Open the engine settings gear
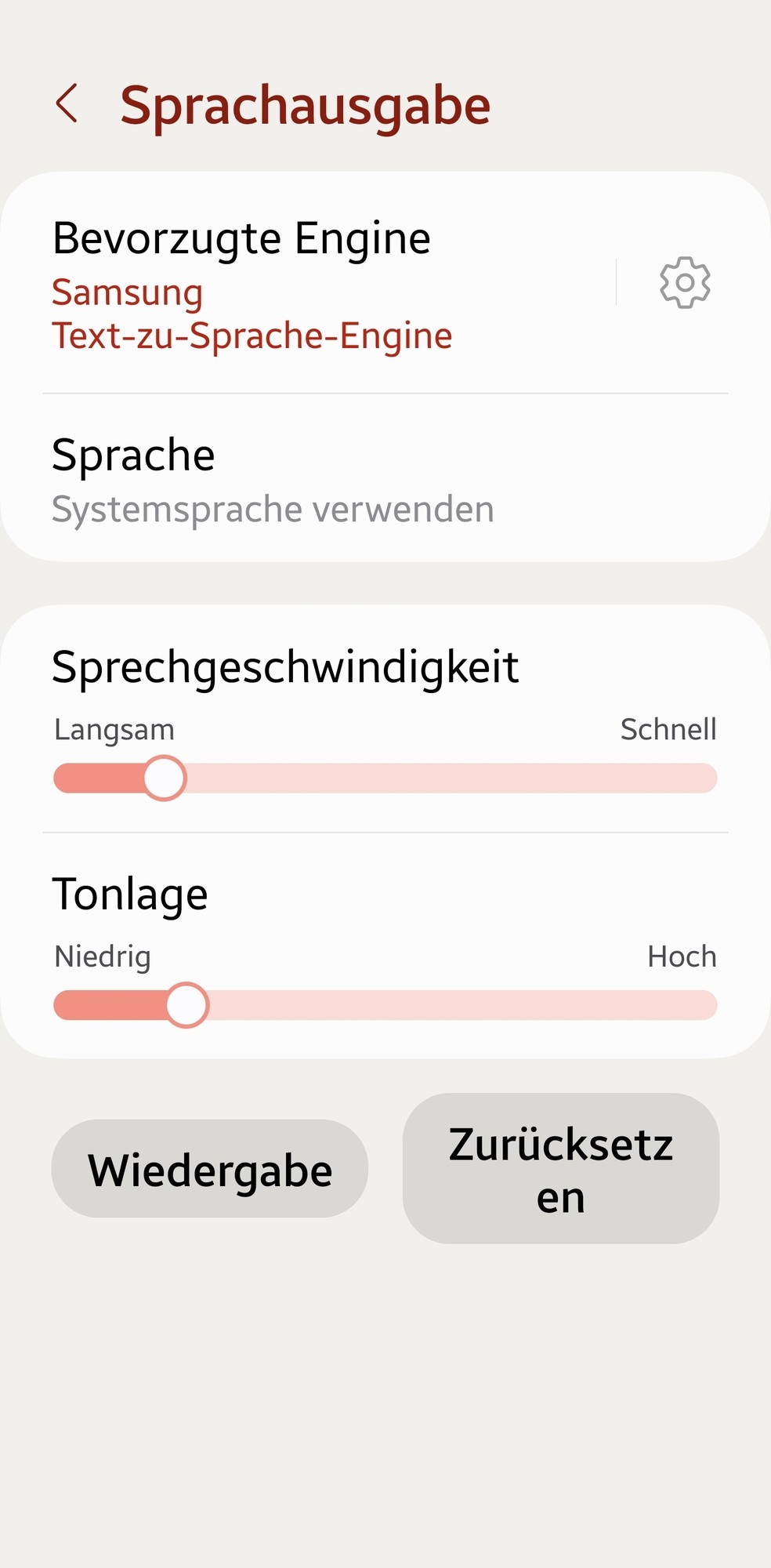771x1568 pixels. click(x=685, y=282)
